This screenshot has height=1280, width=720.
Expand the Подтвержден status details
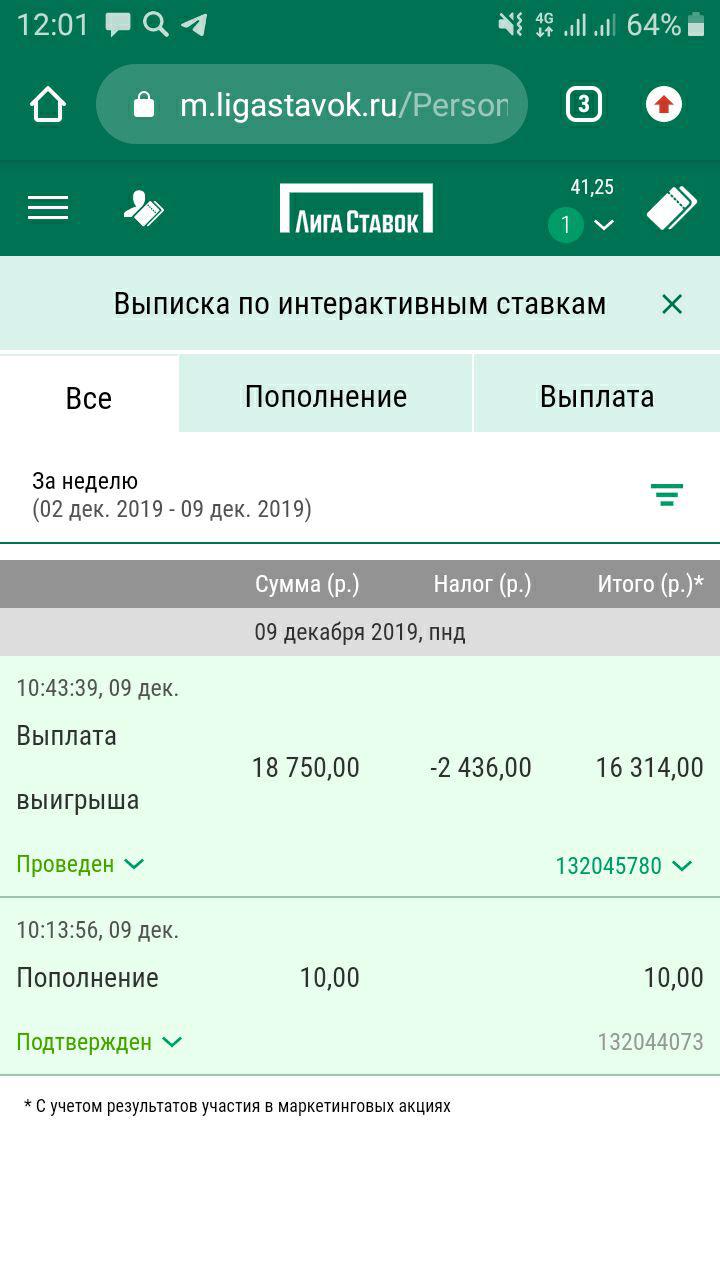coord(100,1042)
